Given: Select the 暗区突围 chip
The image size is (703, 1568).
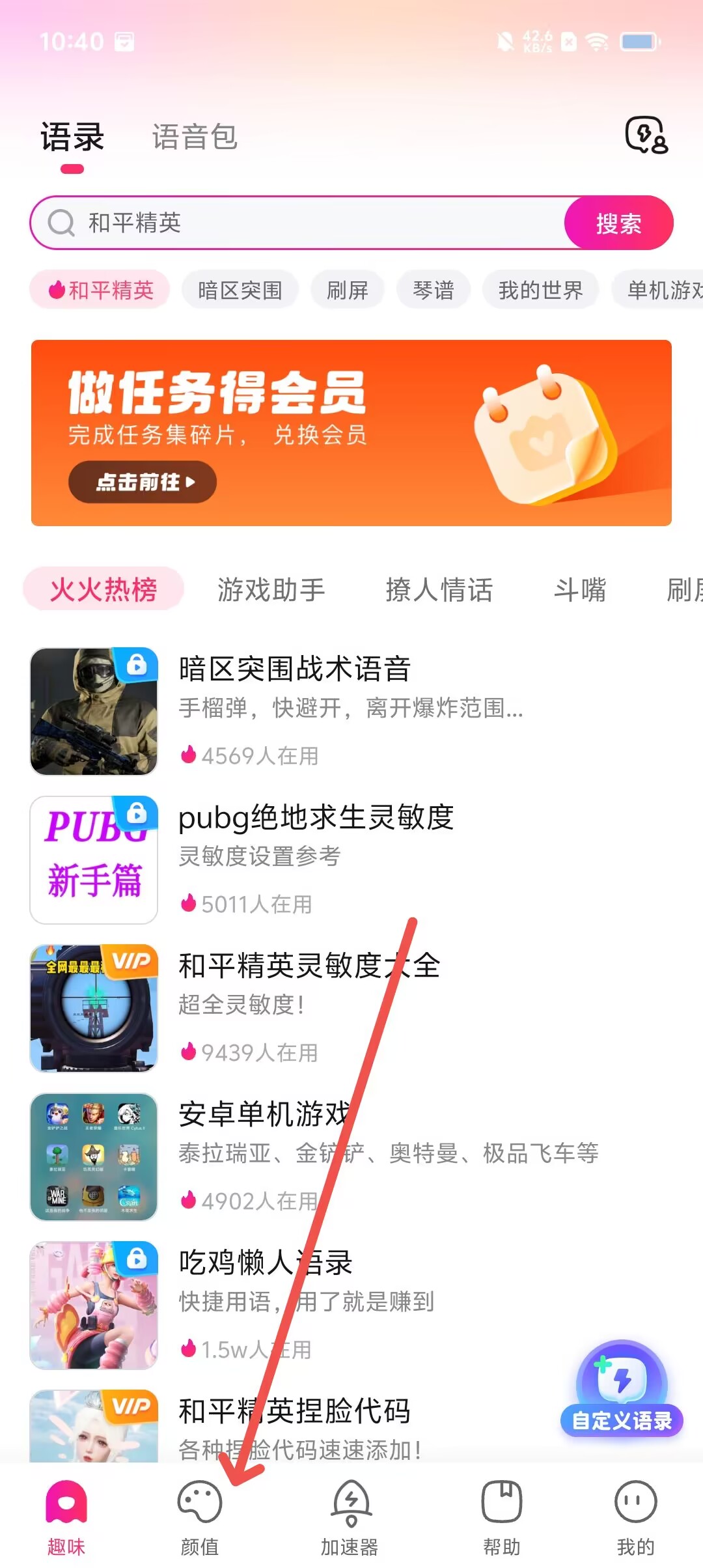Looking at the screenshot, I should [x=240, y=290].
